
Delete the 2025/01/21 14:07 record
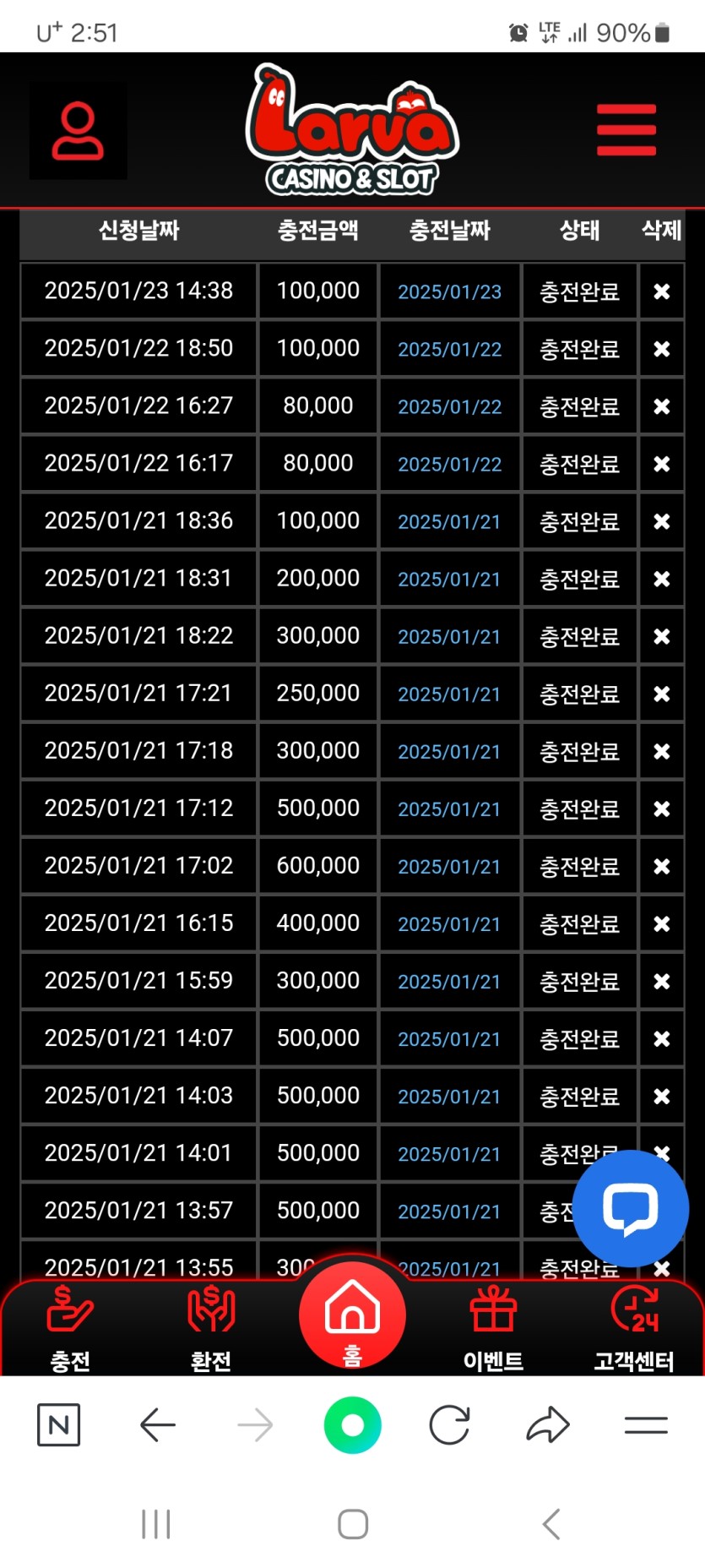(662, 1038)
